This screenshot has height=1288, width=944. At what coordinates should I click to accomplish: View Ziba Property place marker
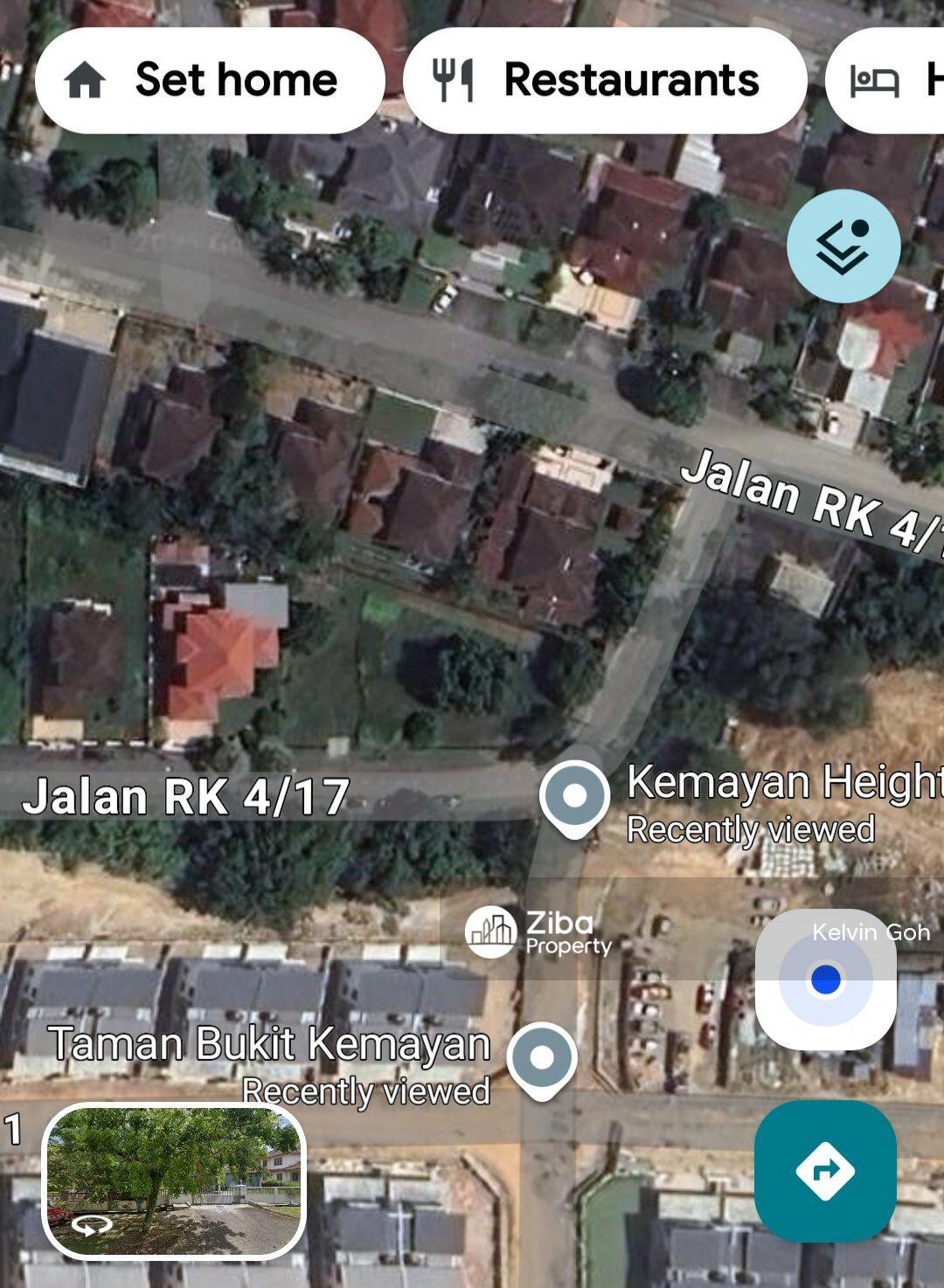[x=490, y=931]
